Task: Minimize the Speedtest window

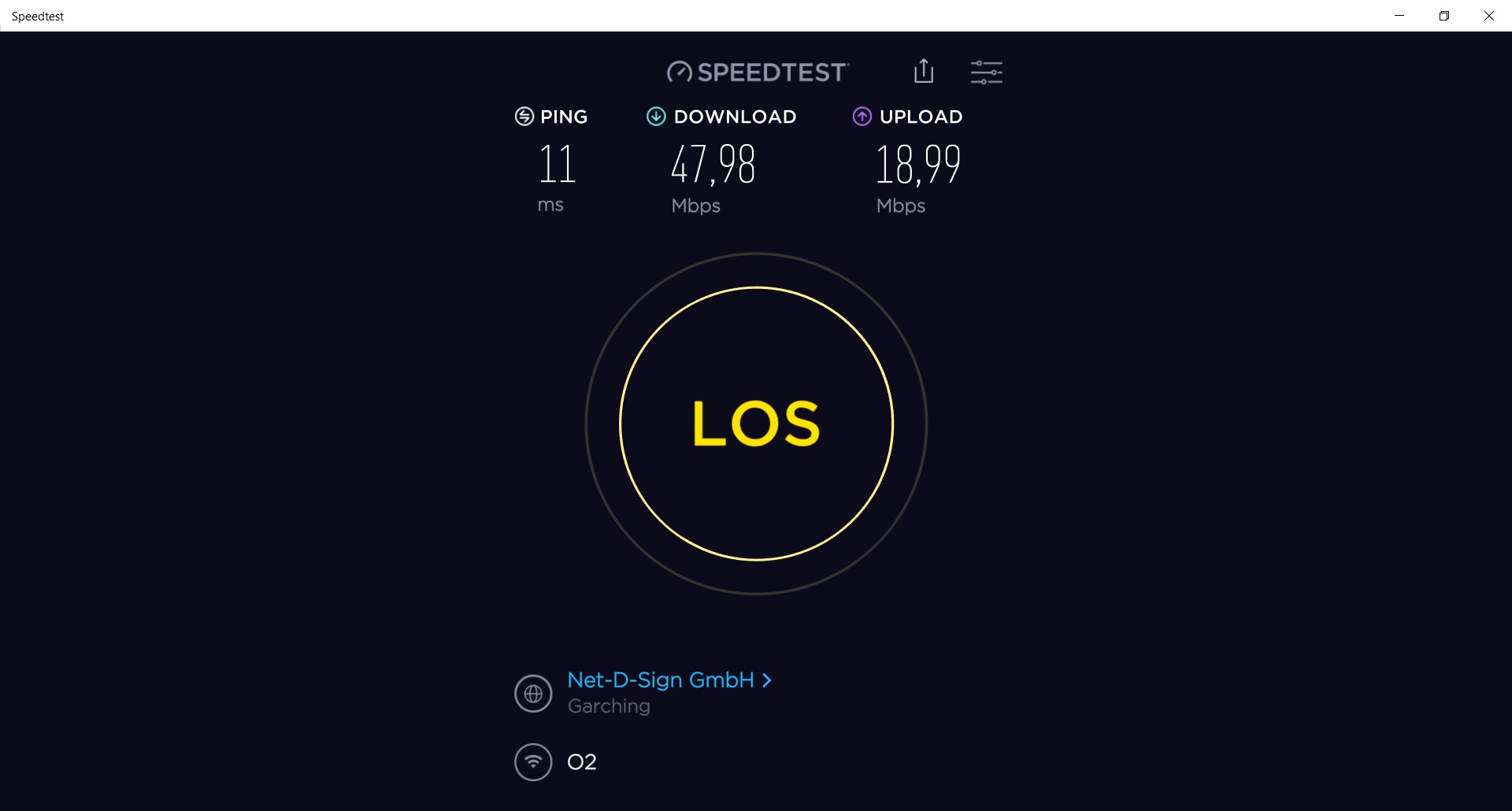Action: tap(1399, 16)
